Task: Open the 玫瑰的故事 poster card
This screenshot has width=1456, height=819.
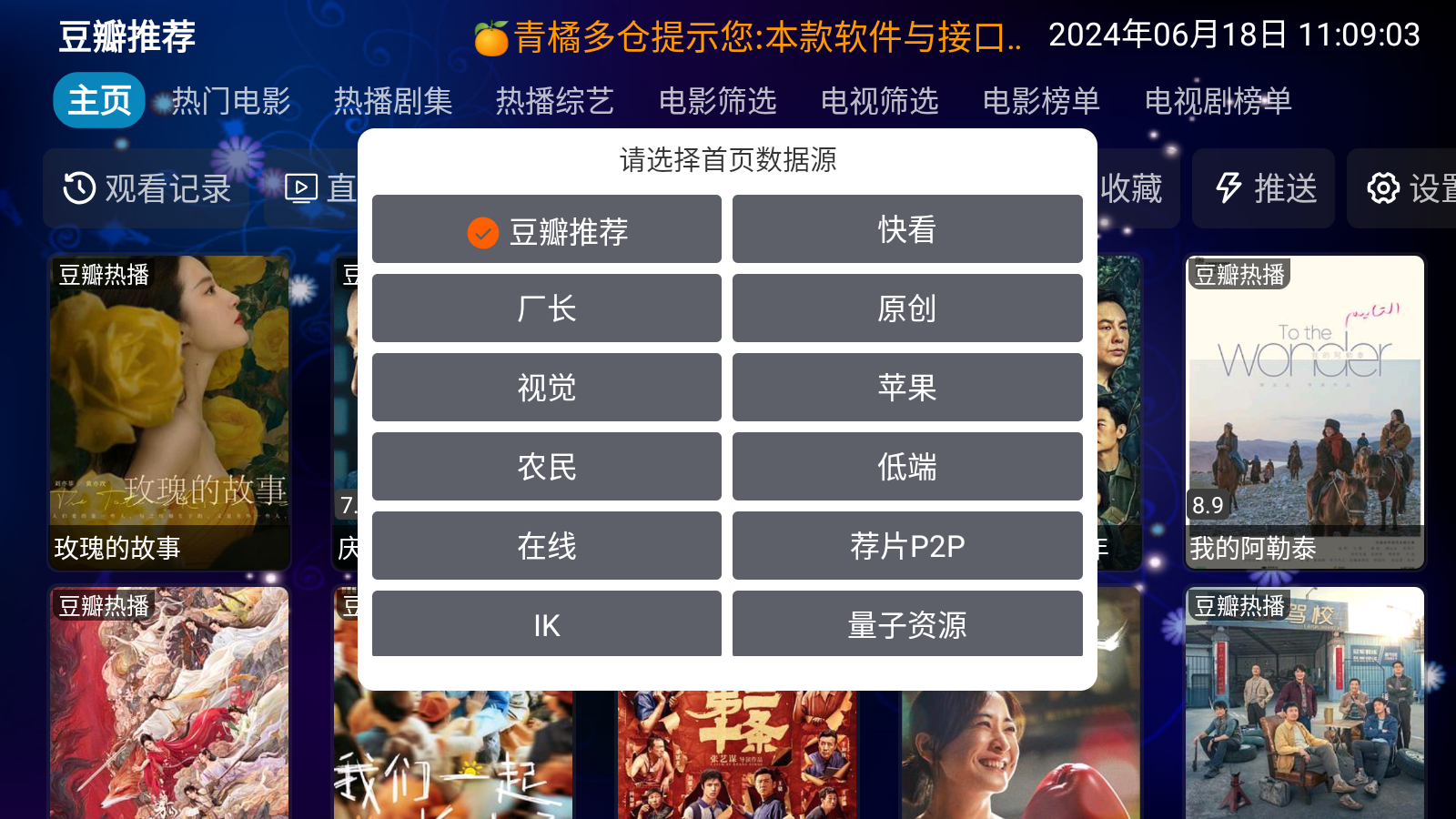Action: (x=169, y=412)
